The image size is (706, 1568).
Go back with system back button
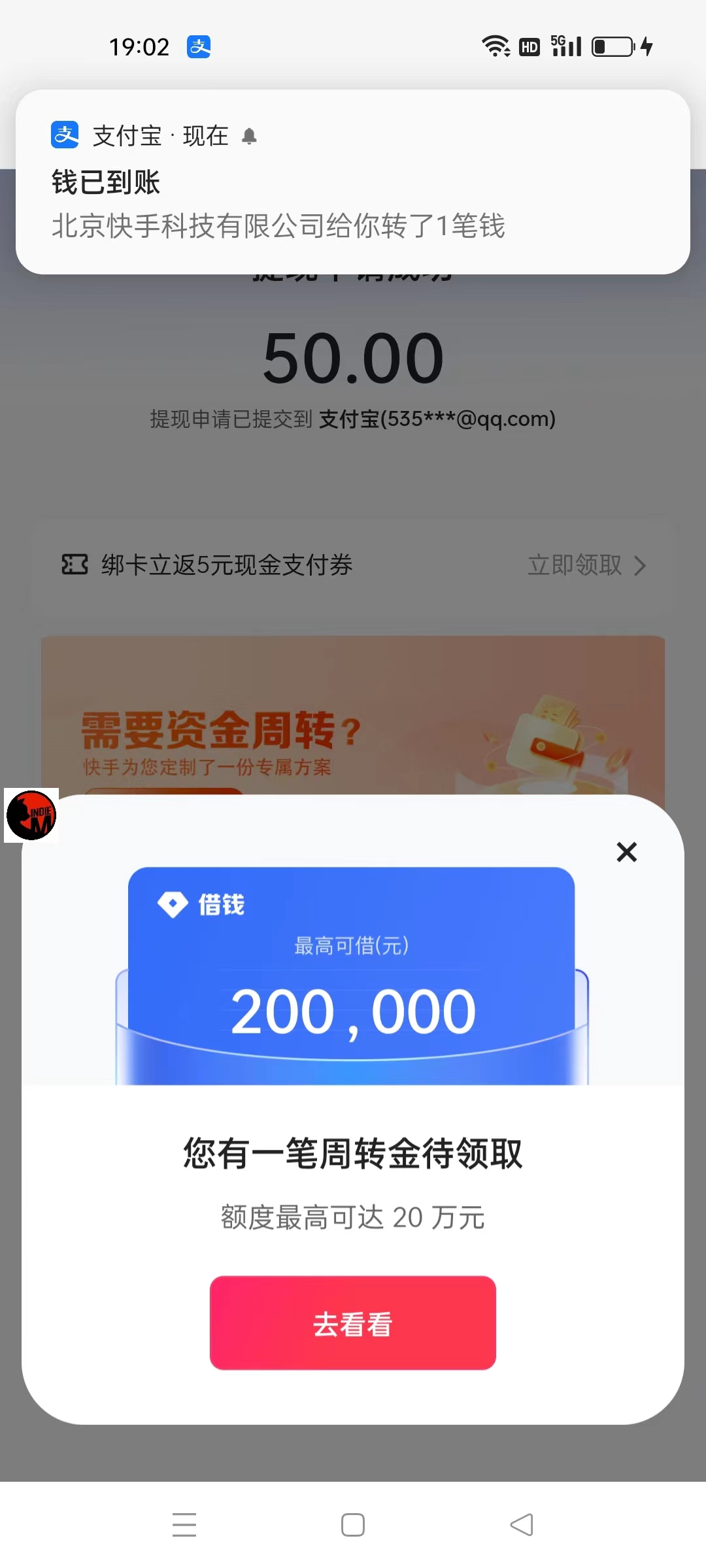click(522, 1525)
